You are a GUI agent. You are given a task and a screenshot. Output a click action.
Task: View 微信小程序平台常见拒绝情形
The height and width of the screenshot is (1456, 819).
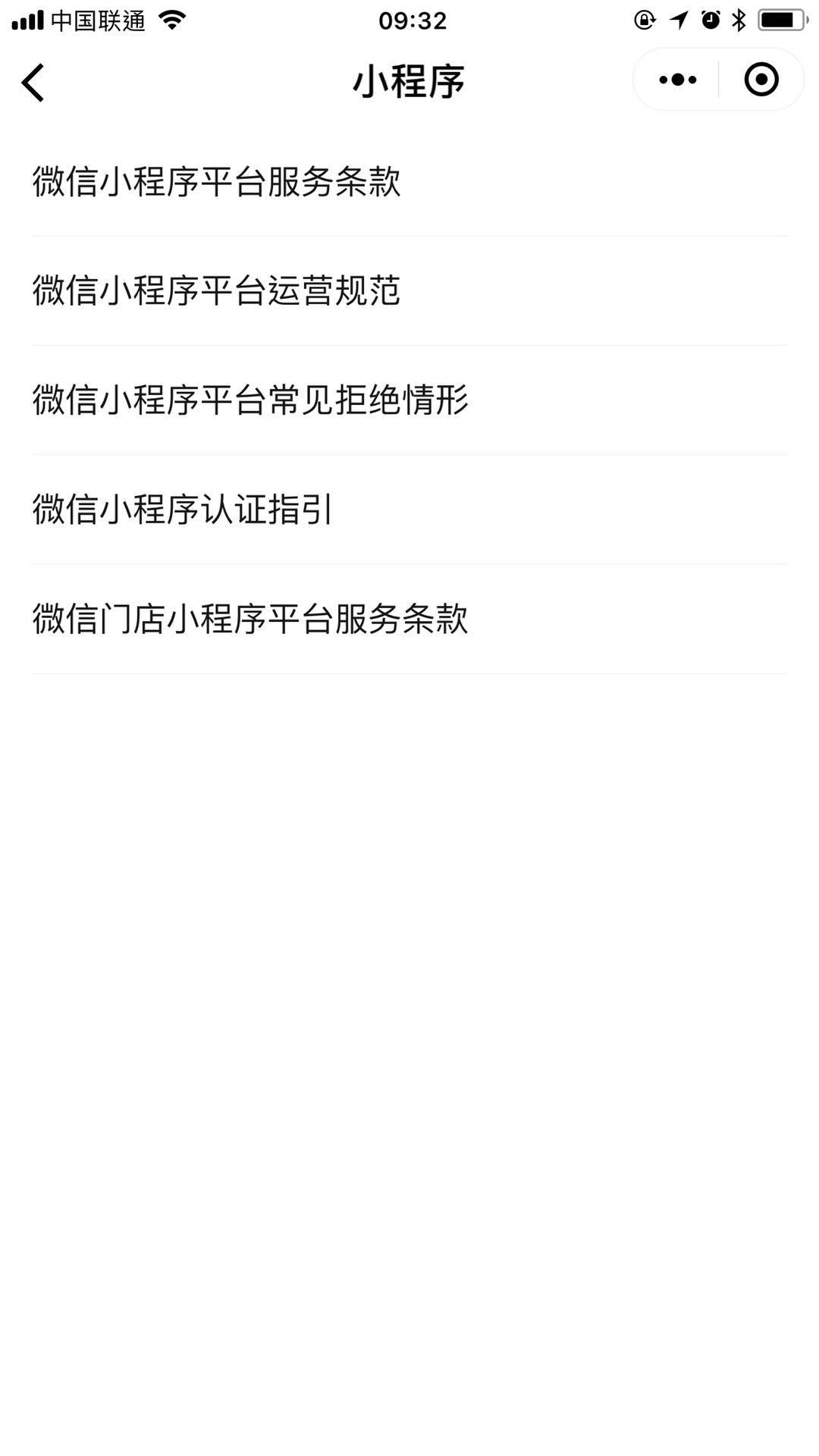[409, 400]
